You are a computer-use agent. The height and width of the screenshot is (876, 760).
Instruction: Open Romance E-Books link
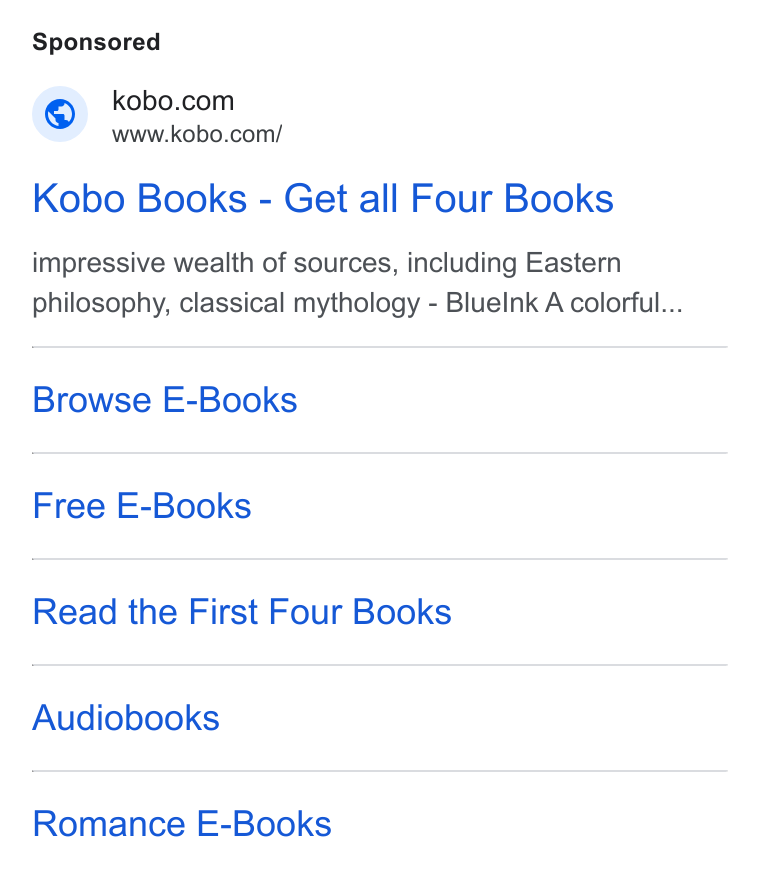click(x=182, y=824)
